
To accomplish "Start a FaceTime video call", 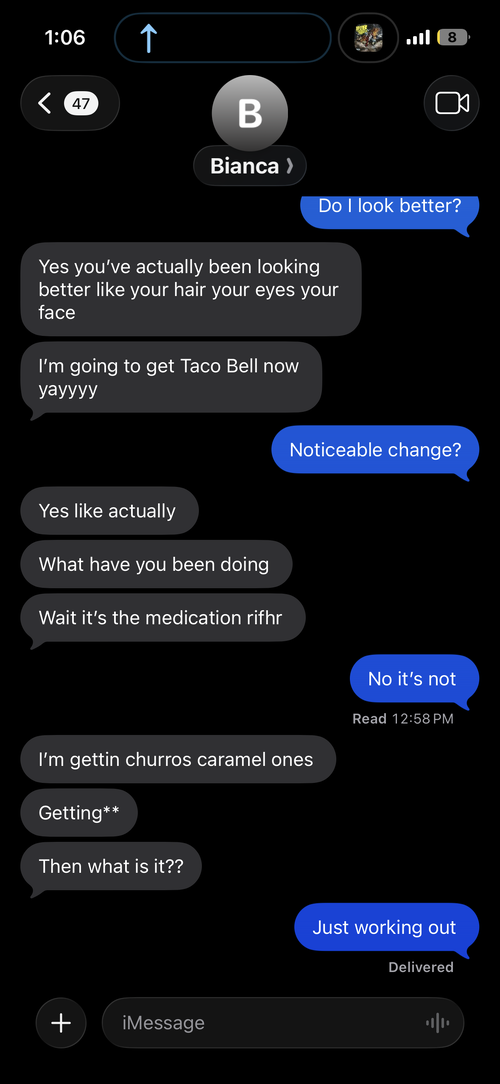I will pyautogui.click(x=452, y=104).
